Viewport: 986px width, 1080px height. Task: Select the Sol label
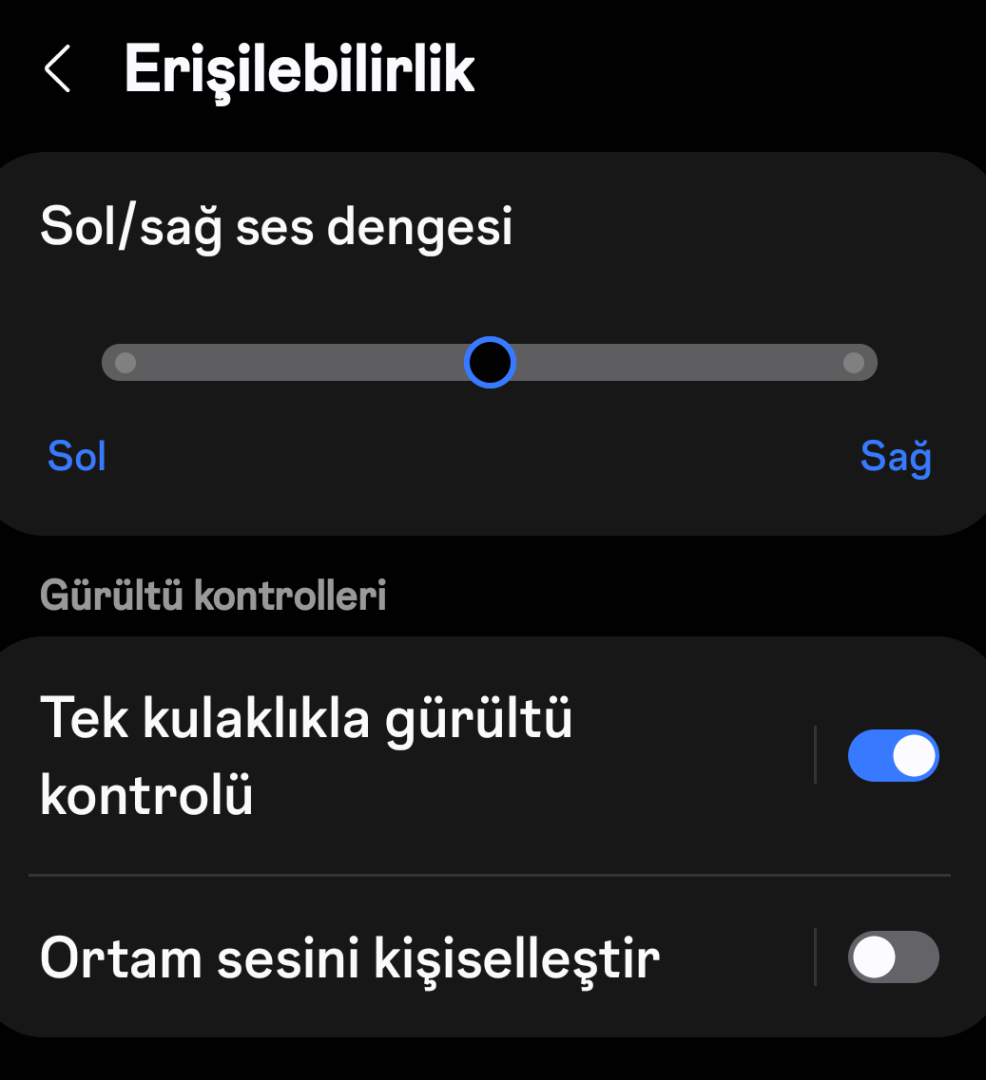click(x=76, y=456)
